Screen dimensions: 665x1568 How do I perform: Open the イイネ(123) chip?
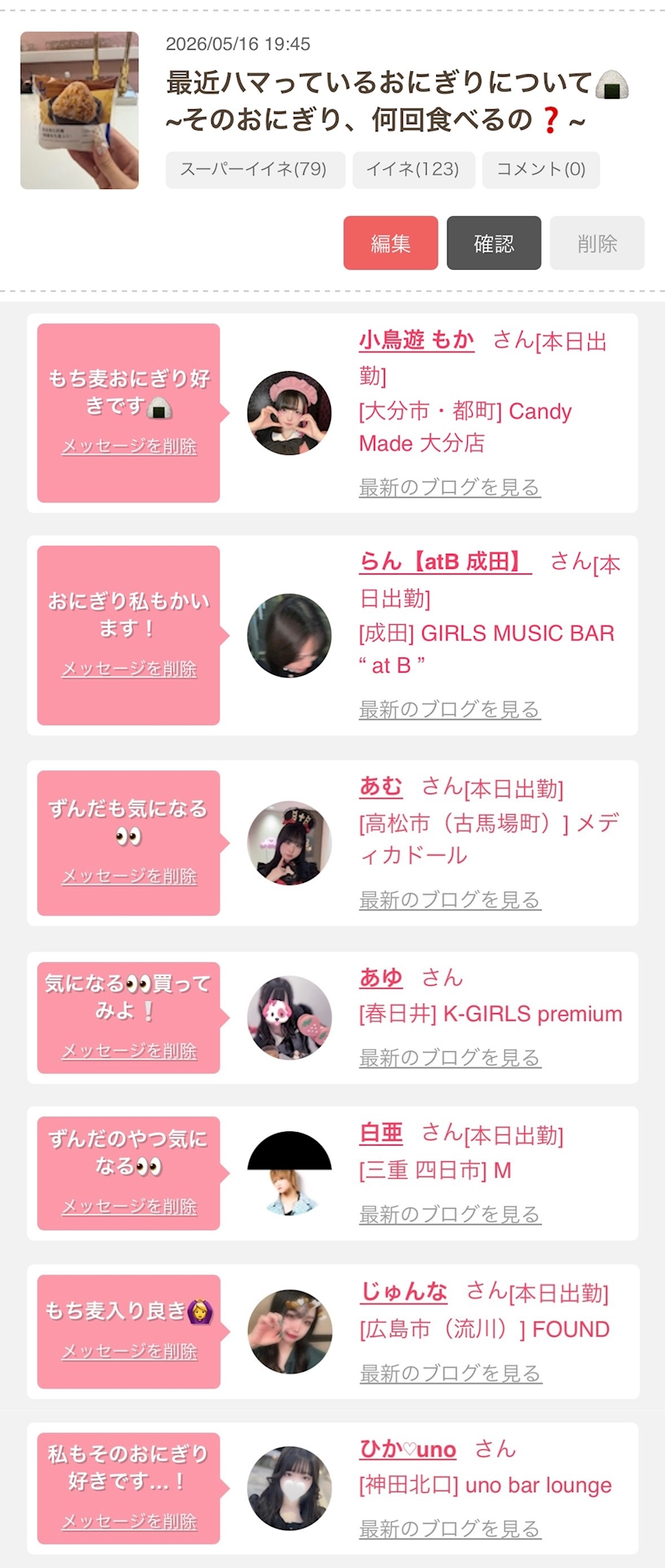(413, 169)
